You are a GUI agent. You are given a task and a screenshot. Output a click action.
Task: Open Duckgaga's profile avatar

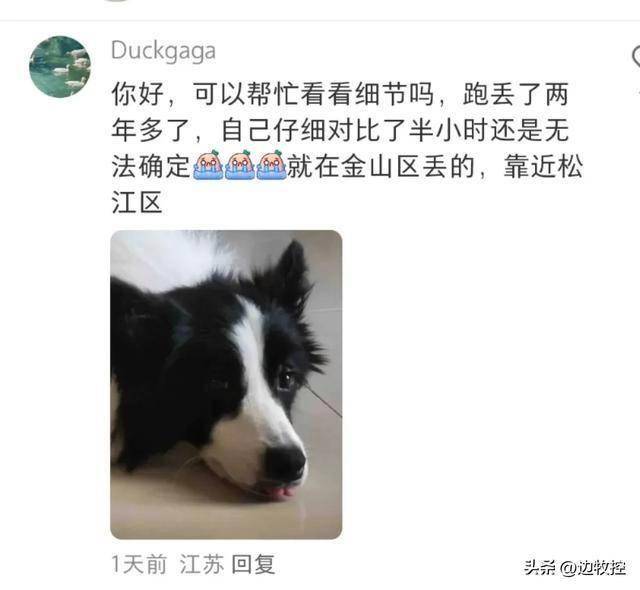click(59, 66)
